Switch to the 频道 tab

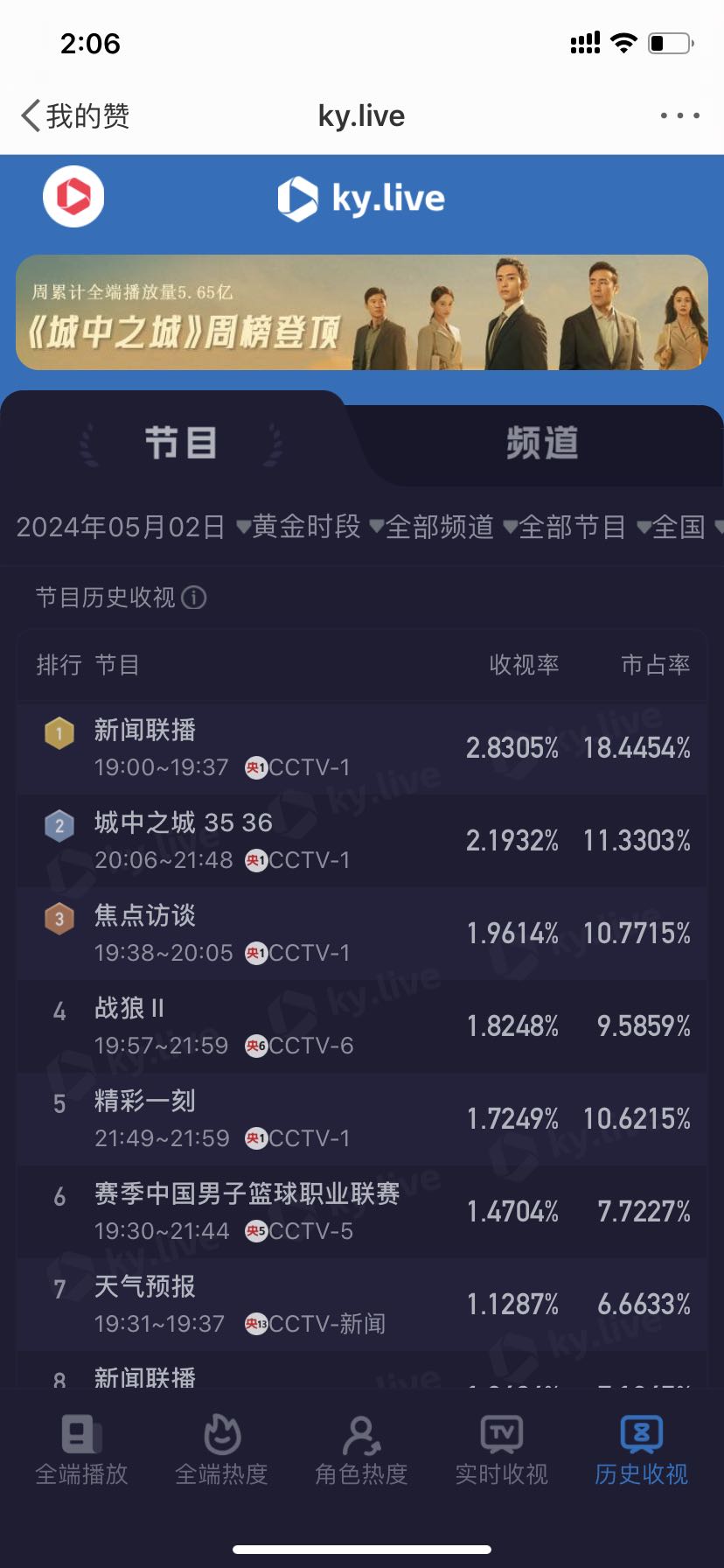pos(542,443)
